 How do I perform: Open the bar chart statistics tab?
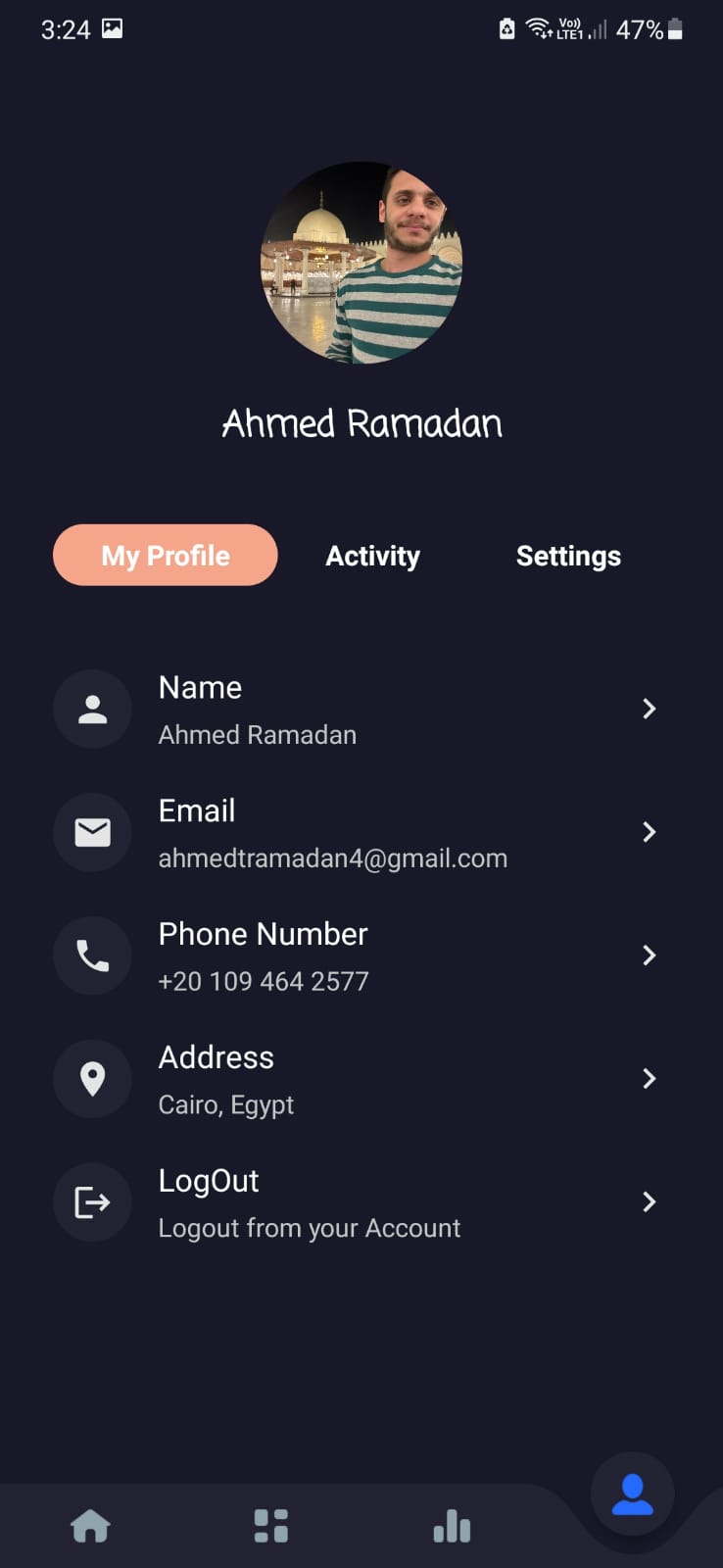coord(452,1526)
